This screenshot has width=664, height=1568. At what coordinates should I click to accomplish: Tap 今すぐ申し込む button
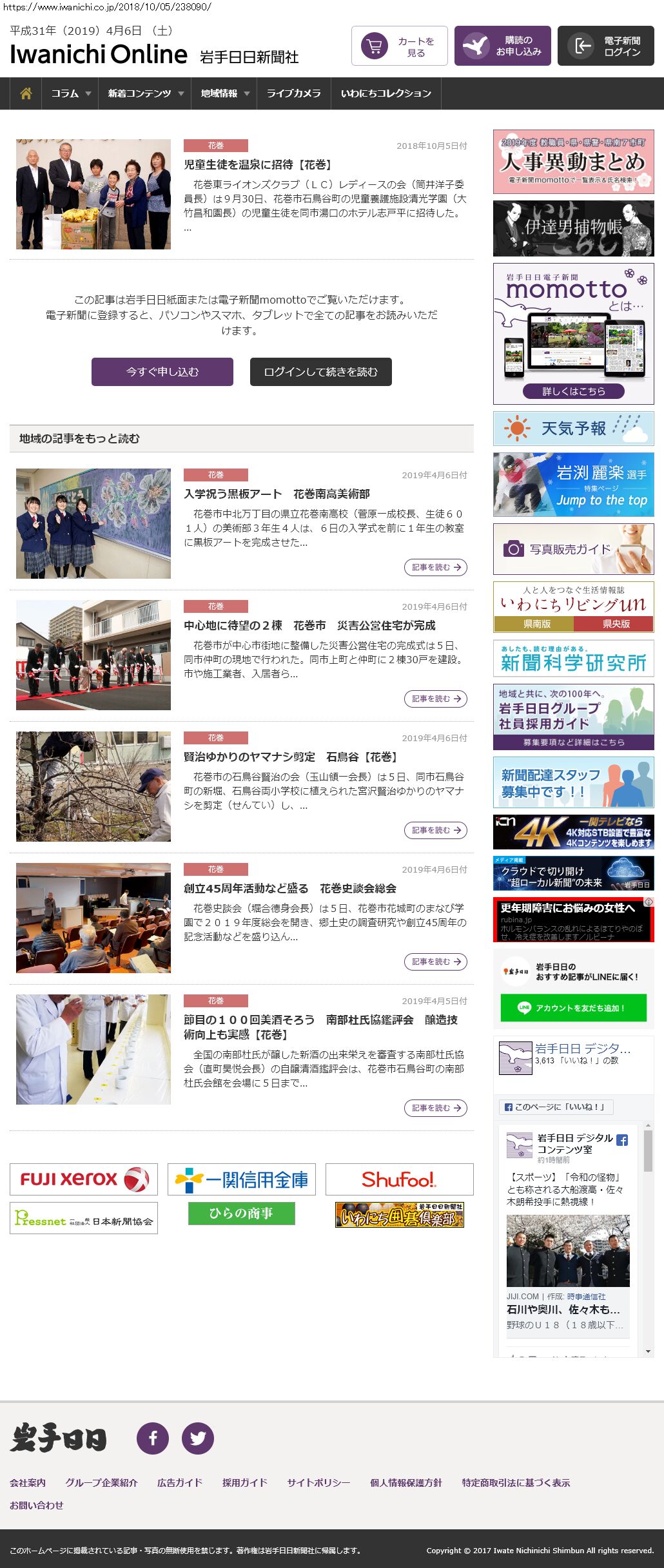[162, 372]
